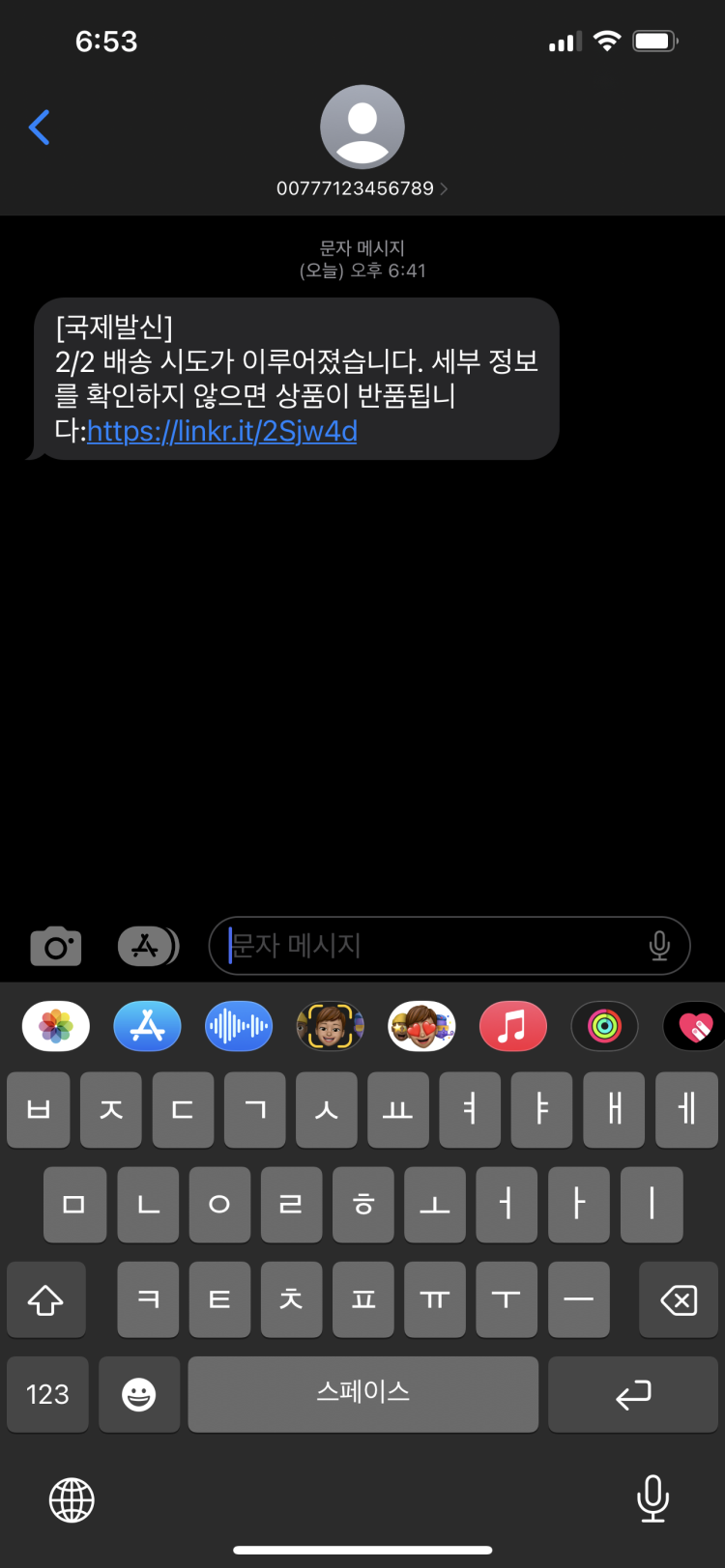Open the Music iMessage app
This screenshot has height=1568, width=725.
(512, 1026)
